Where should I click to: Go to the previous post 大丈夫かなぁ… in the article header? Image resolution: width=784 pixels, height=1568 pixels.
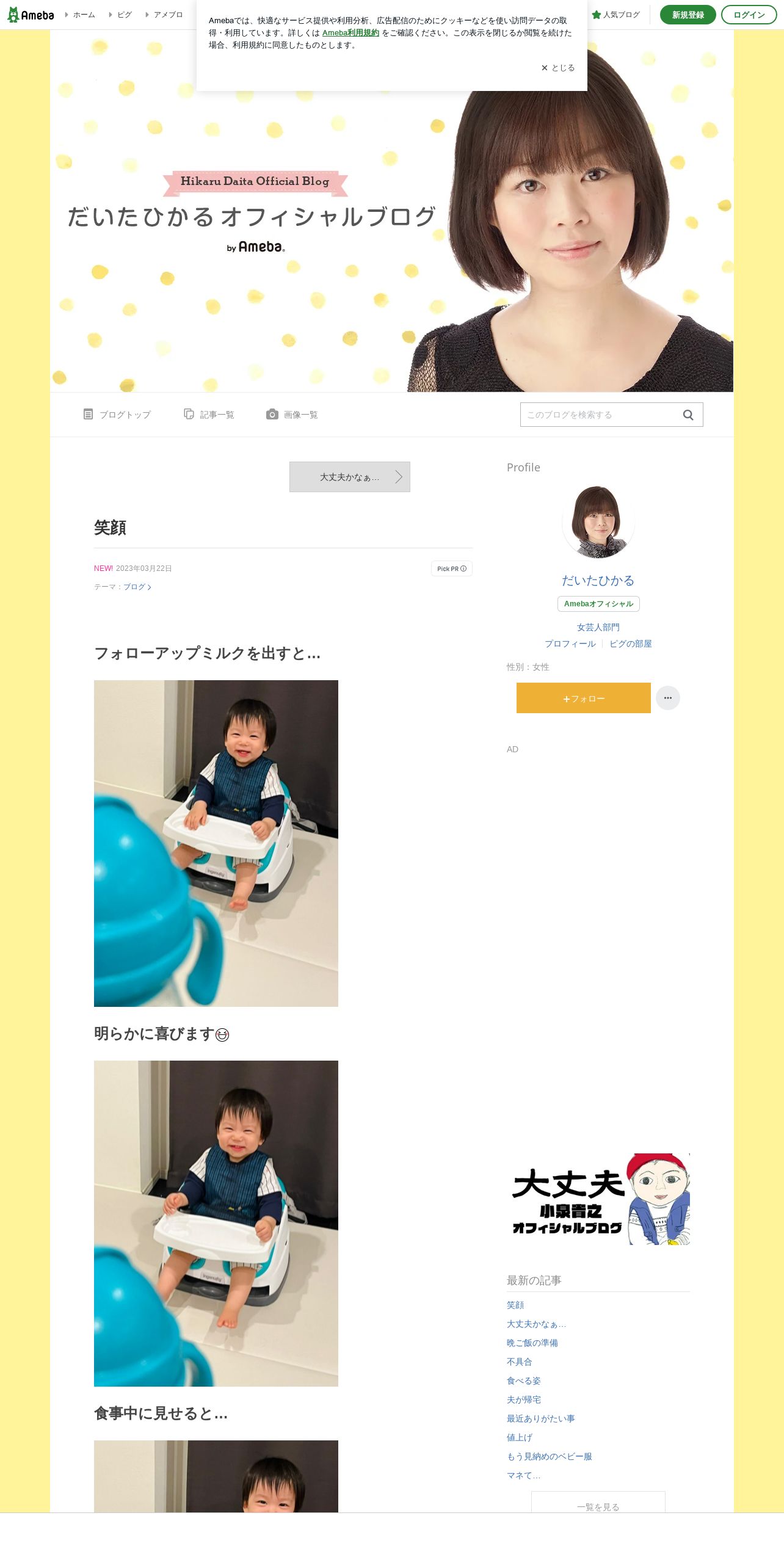350,477
